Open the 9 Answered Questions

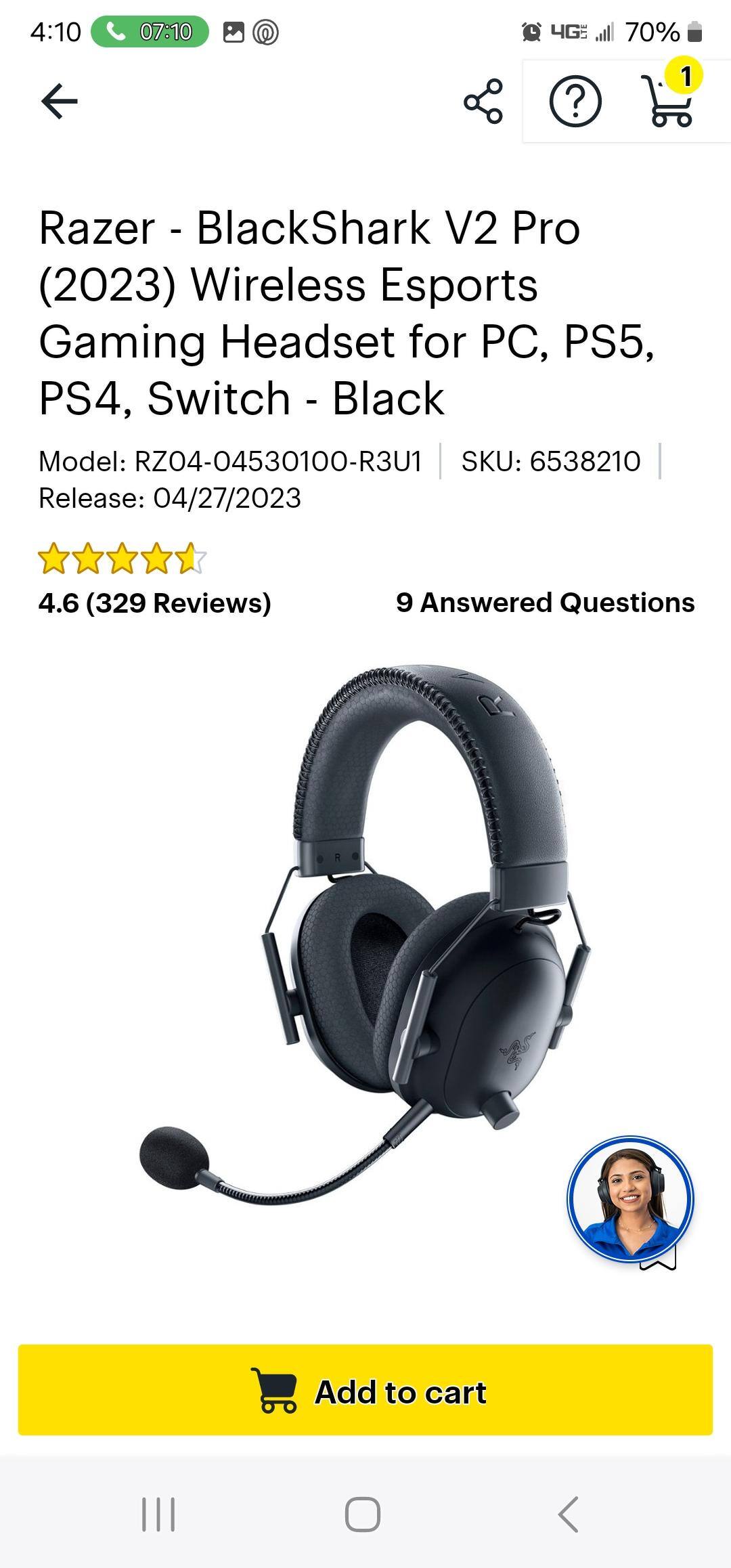point(545,603)
